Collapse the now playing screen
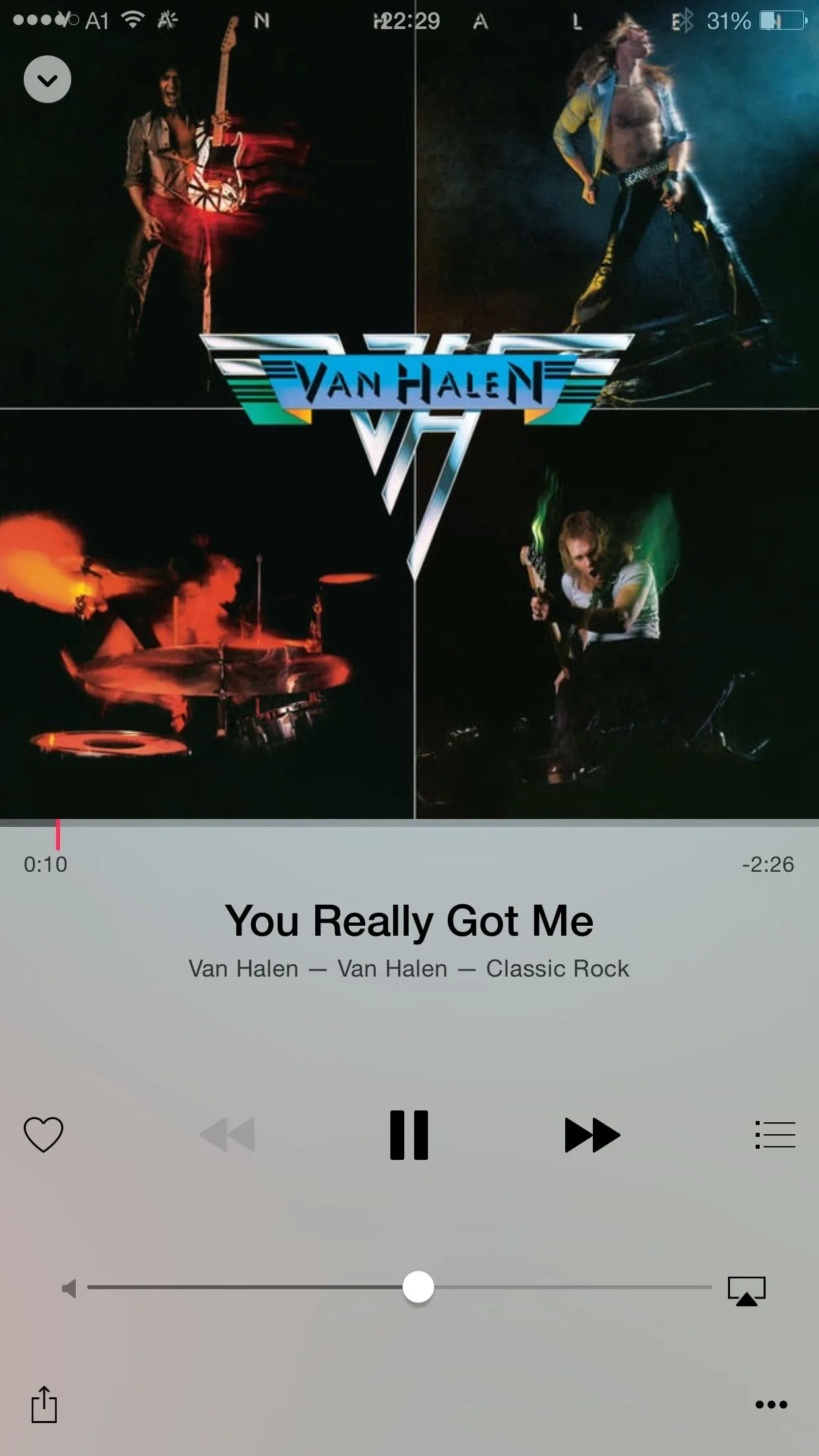Viewport: 819px width, 1456px height. 47,80
